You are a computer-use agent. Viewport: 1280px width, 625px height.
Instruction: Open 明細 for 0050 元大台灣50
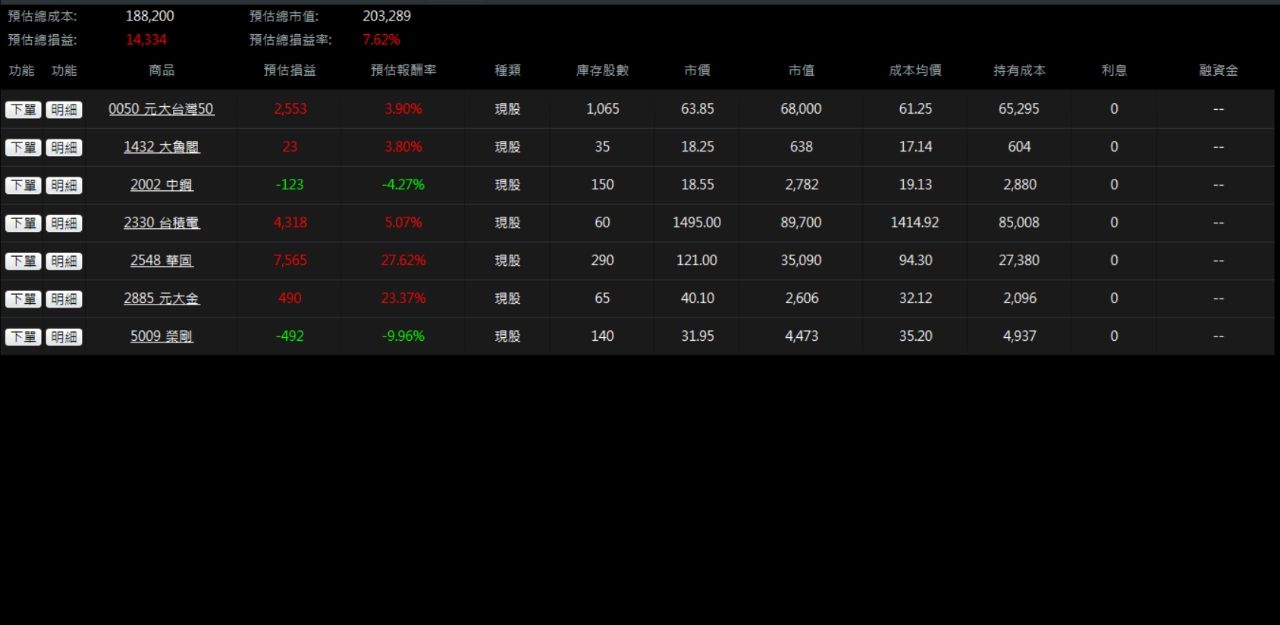[64, 110]
